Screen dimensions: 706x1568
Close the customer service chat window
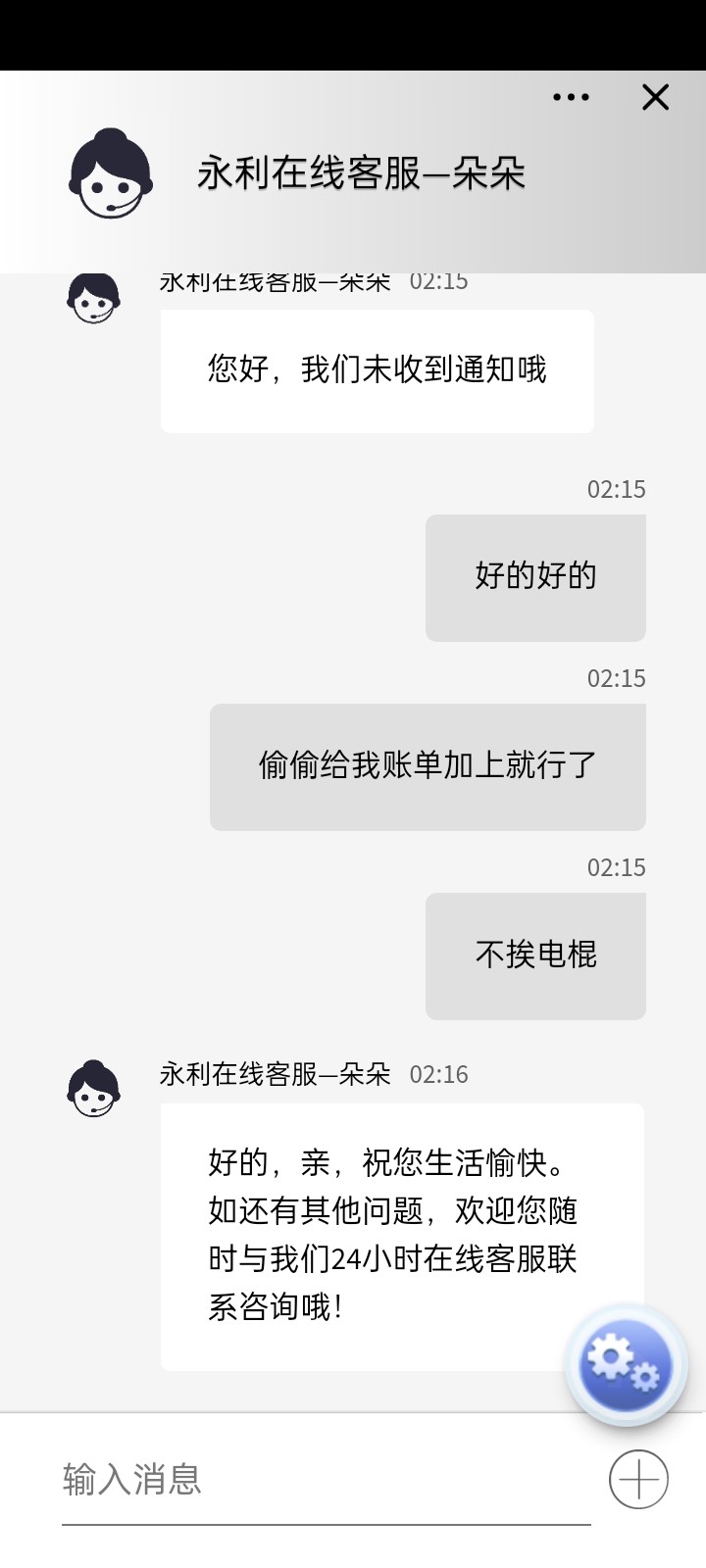point(655,97)
